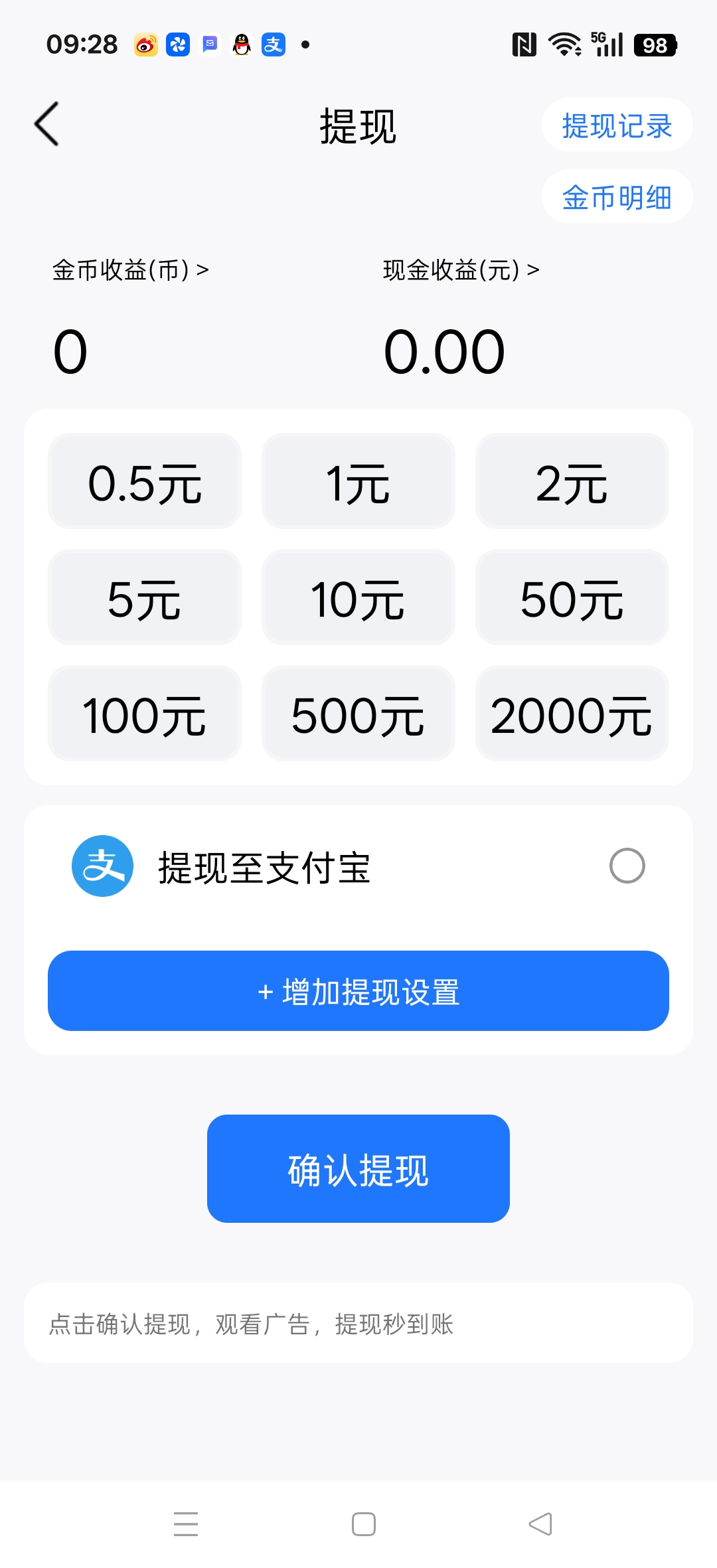
Task: Open 提现记录 withdrawal history
Action: point(616,125)
